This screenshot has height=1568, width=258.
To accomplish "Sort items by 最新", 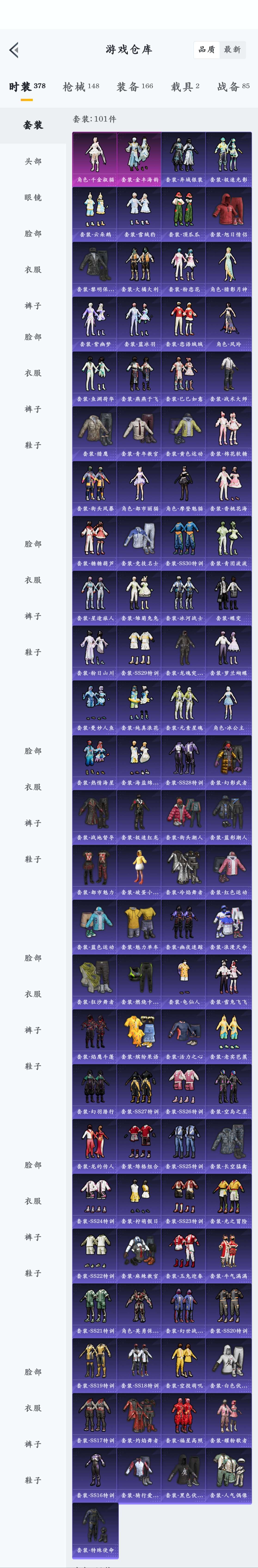I will pyautogui.click(x=232, y=49).
